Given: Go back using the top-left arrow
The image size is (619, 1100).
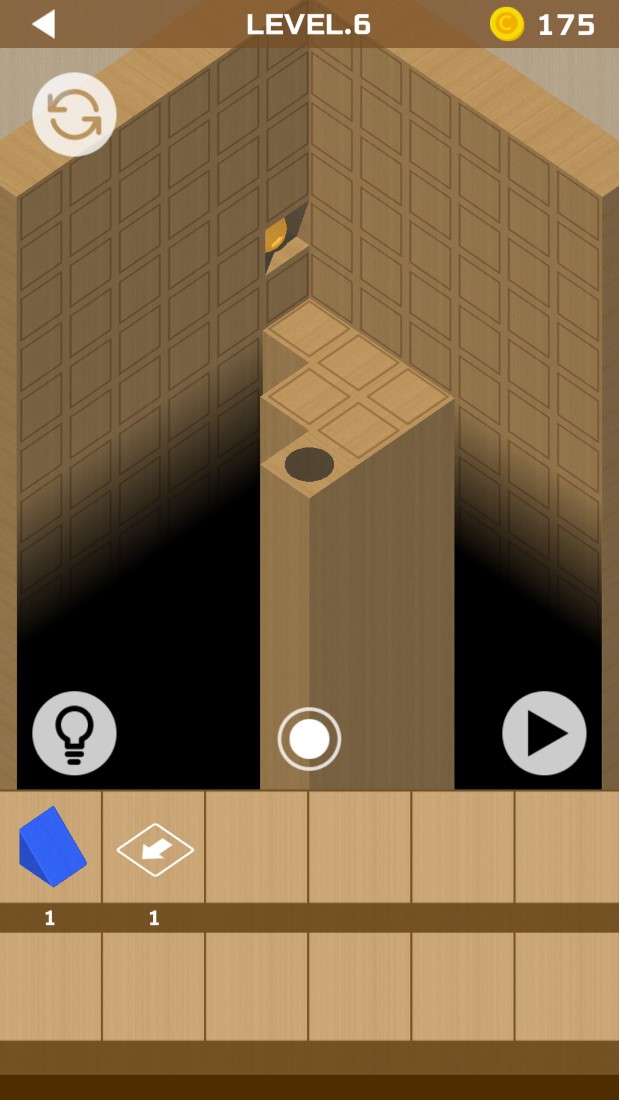Looking at the screenshot, I should 43,24.
